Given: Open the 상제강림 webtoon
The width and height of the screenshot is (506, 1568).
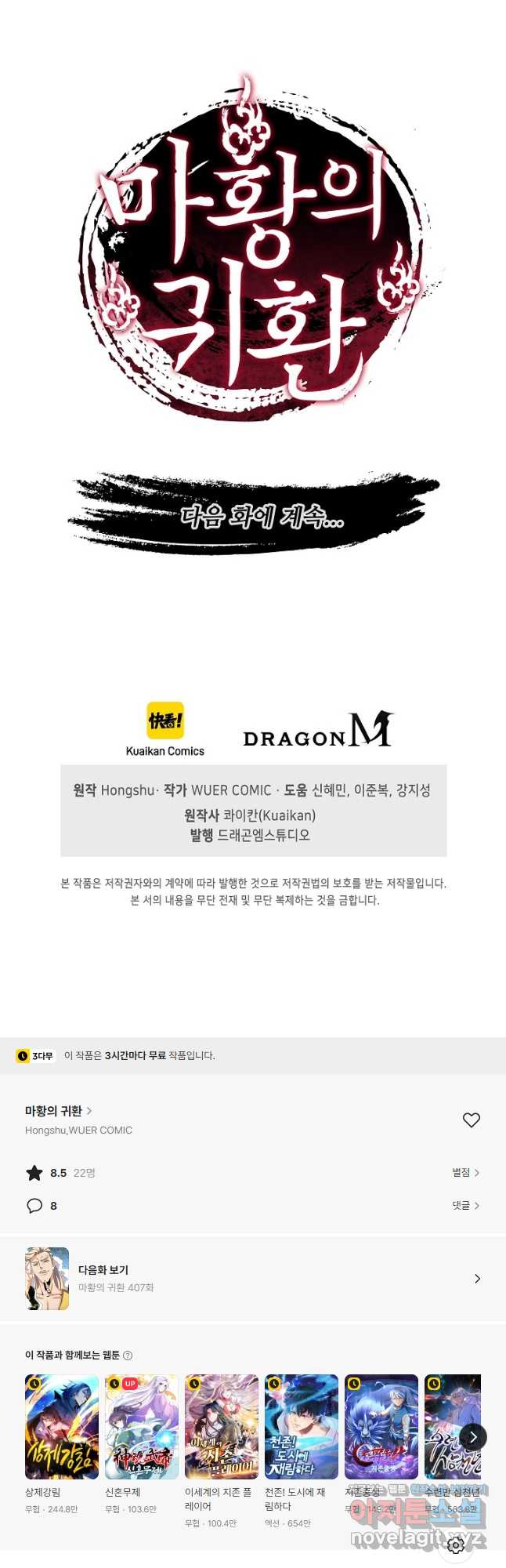Looking at the screenshot, I should (x=62, y=1427).
